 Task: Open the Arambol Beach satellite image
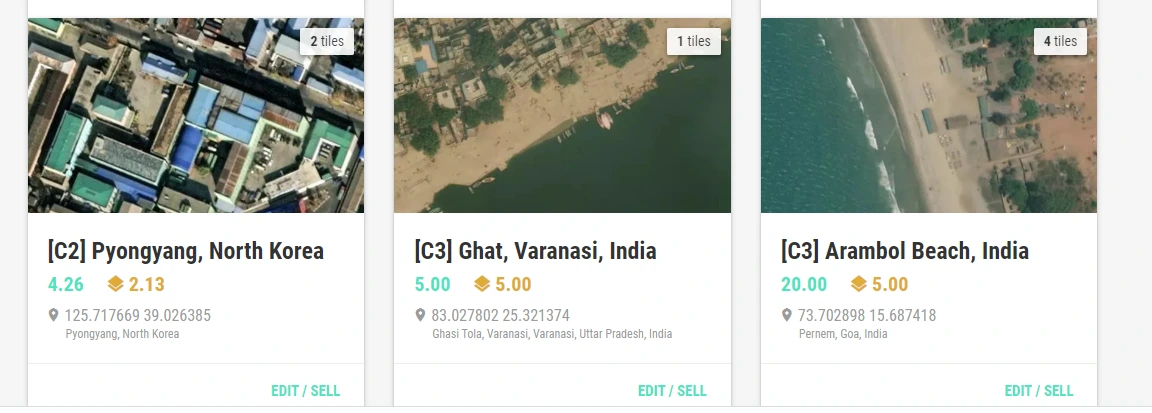tap(929, 115)
